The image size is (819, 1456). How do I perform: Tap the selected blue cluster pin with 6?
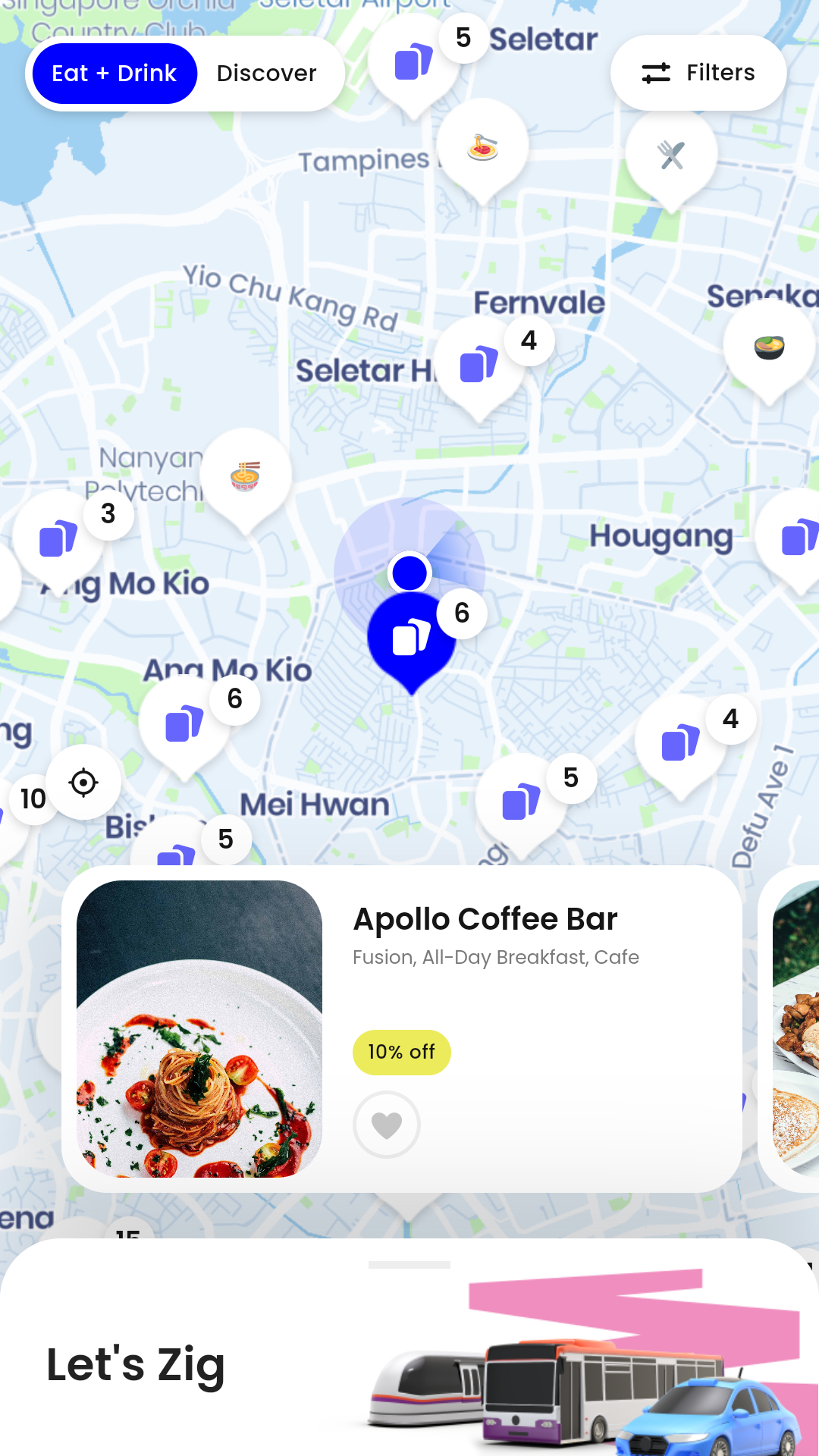(412, 639)
